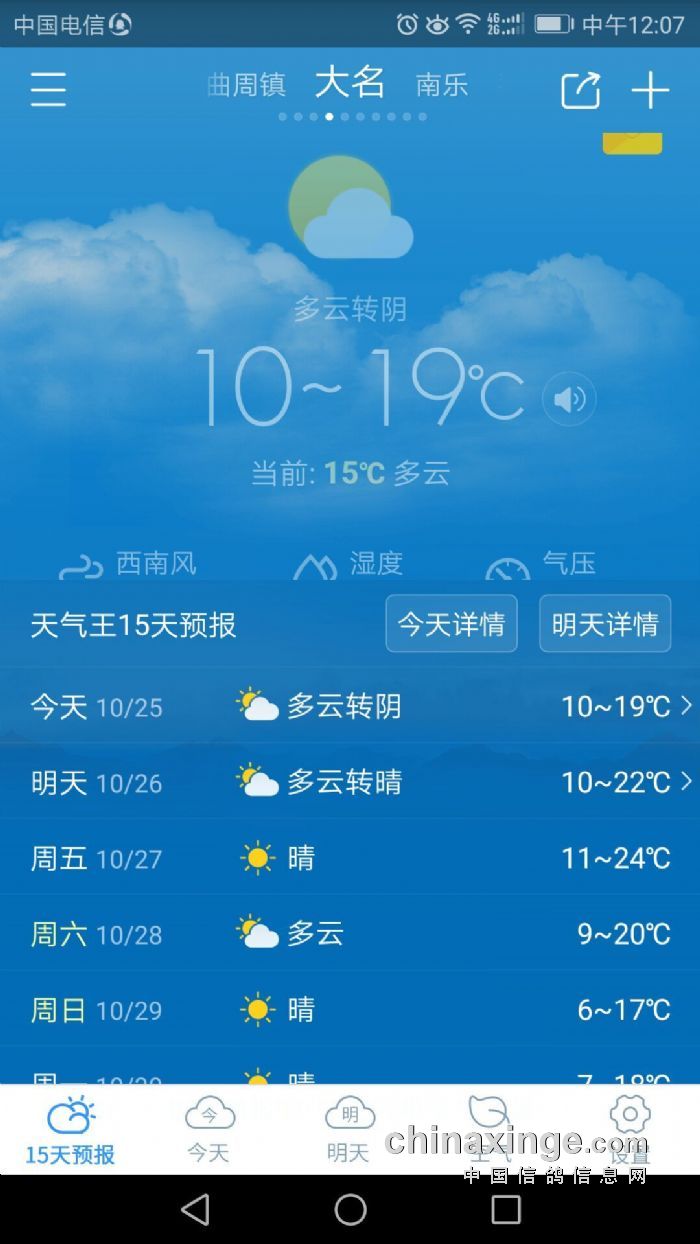Switch to the 今天 bottom tab
700x1244 pixels.
point(209,1130)
